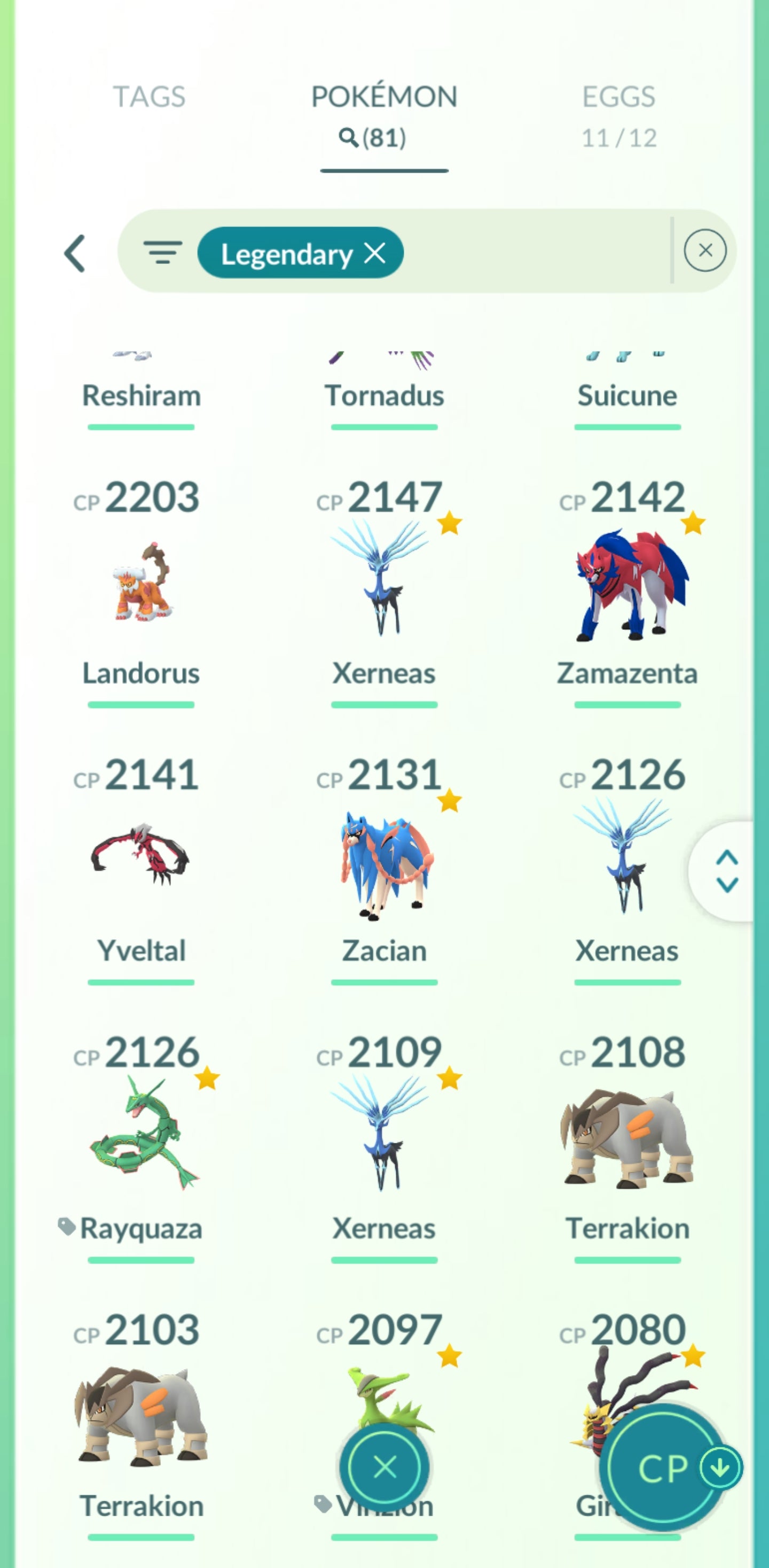Go back with the left arrow

point(75,253)
